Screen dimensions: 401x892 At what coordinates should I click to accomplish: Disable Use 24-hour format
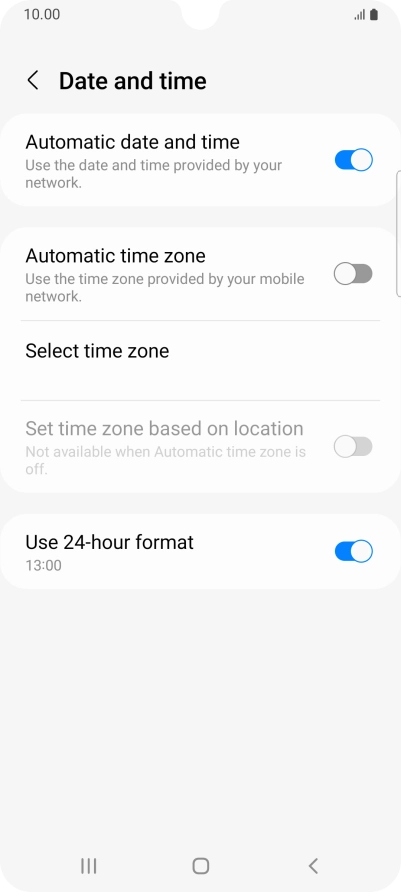[x=353, y=551]
